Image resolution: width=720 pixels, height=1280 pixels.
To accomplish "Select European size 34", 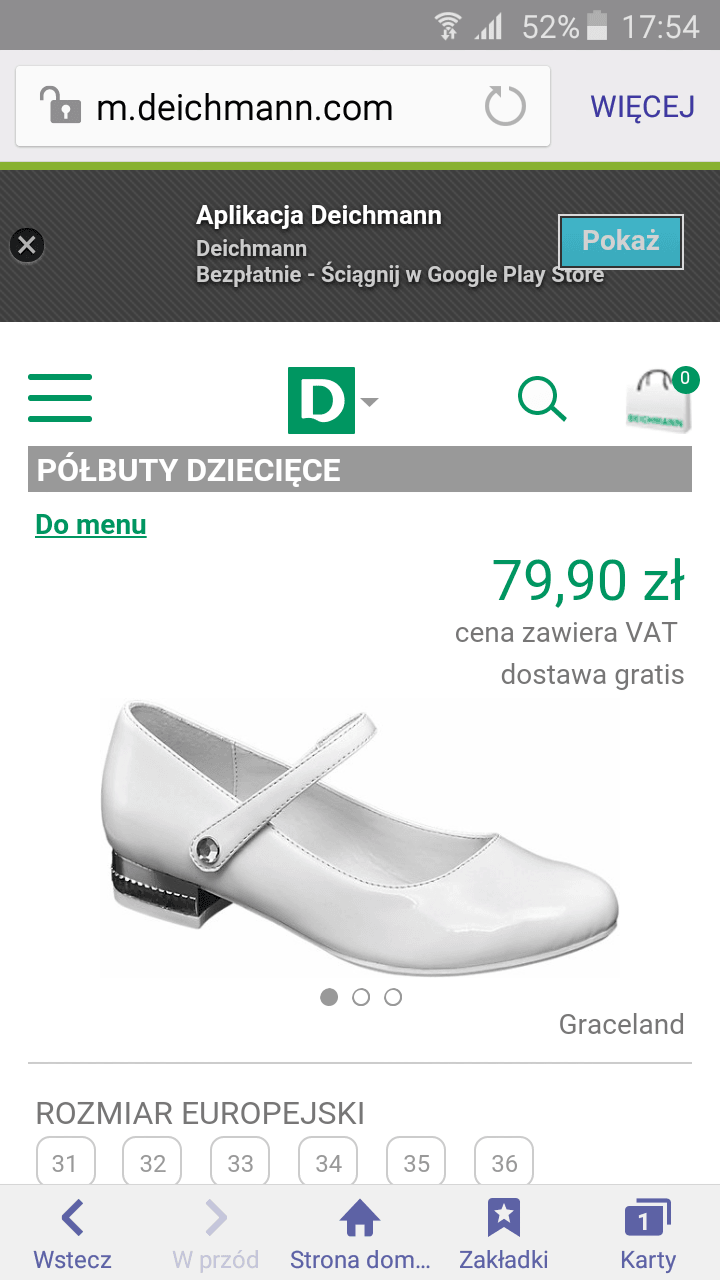I will (328, 1163).
